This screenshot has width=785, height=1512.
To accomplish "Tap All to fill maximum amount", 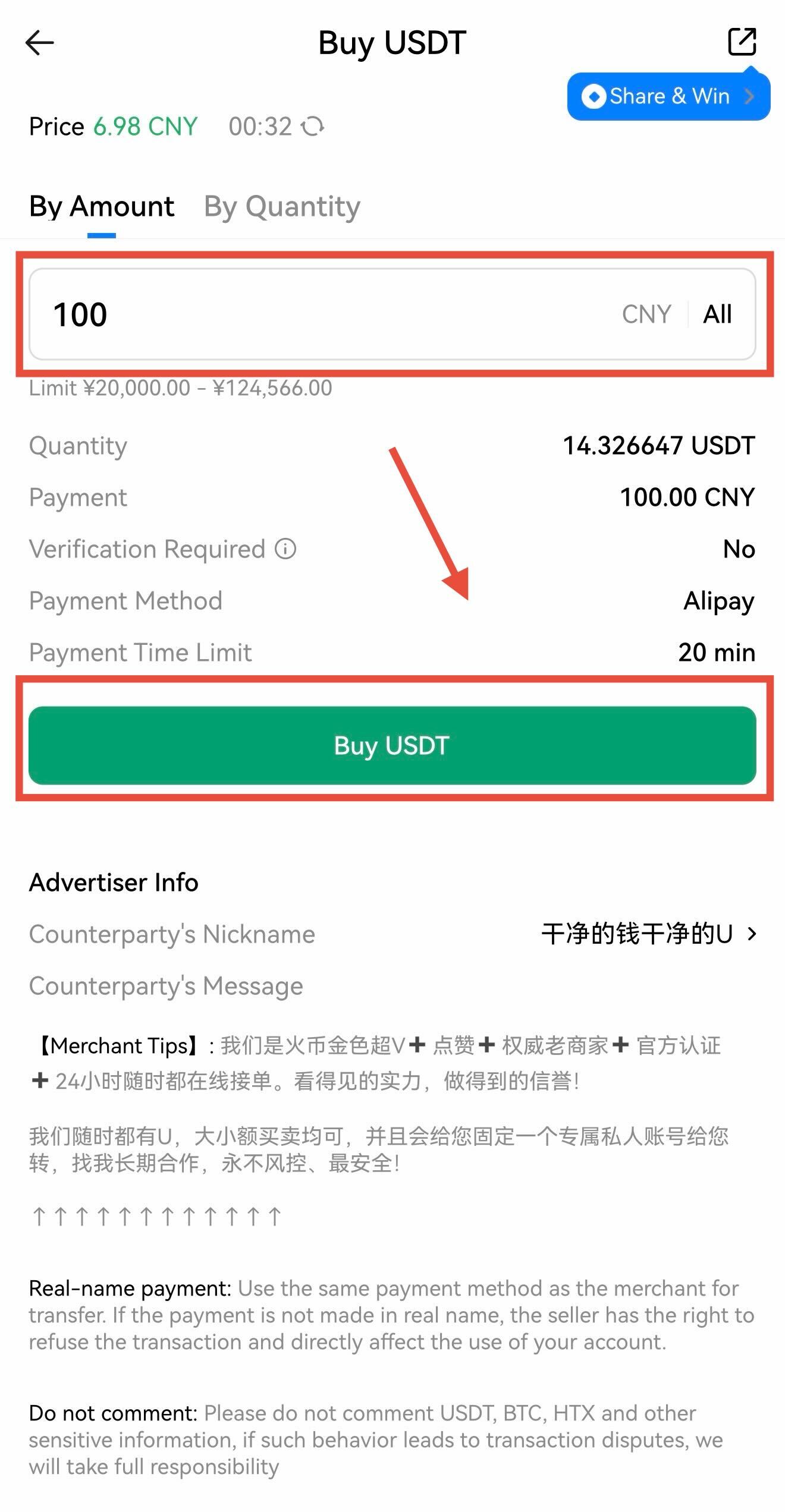I will click(717, 314).
